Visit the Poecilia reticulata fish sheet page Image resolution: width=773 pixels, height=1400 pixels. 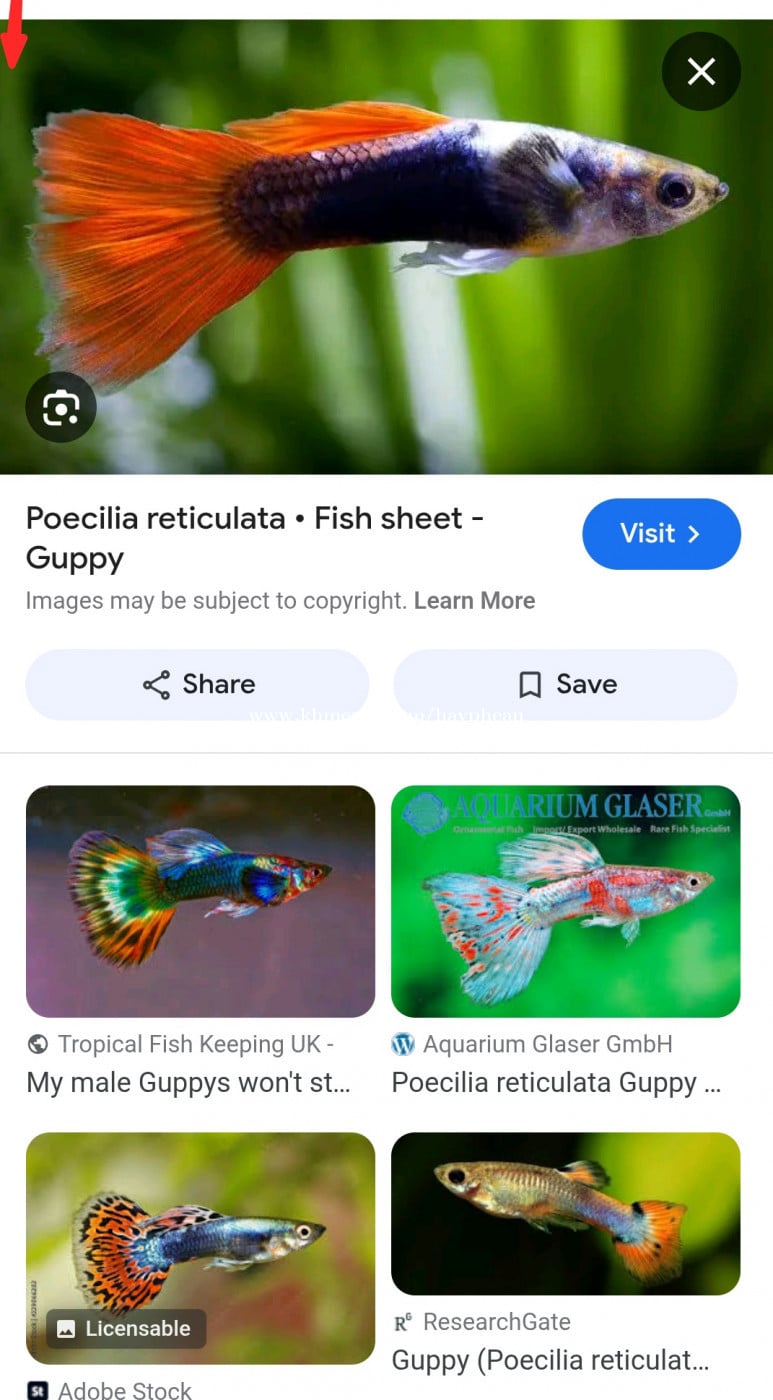[x=661, y=534]
